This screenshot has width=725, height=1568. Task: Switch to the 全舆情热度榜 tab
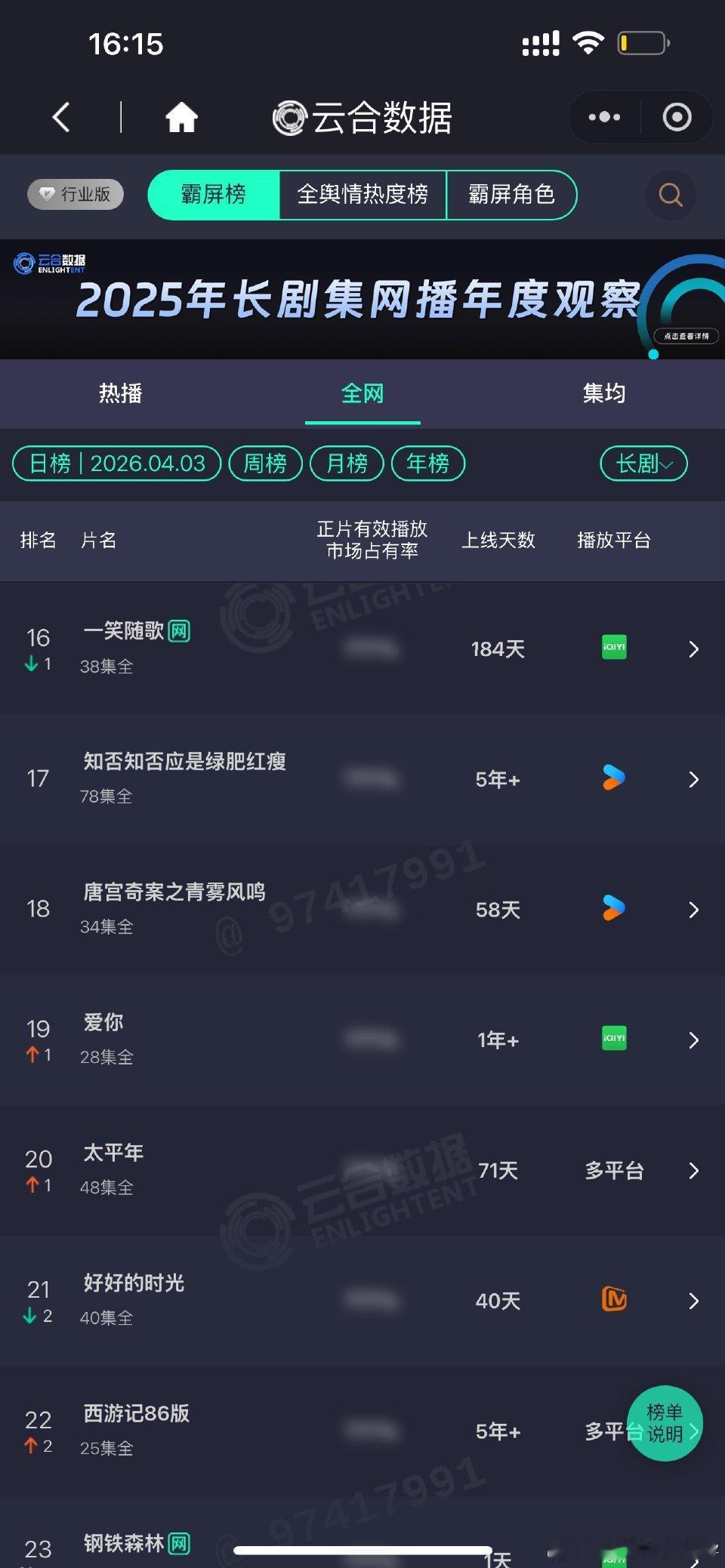tap(362, 195)
